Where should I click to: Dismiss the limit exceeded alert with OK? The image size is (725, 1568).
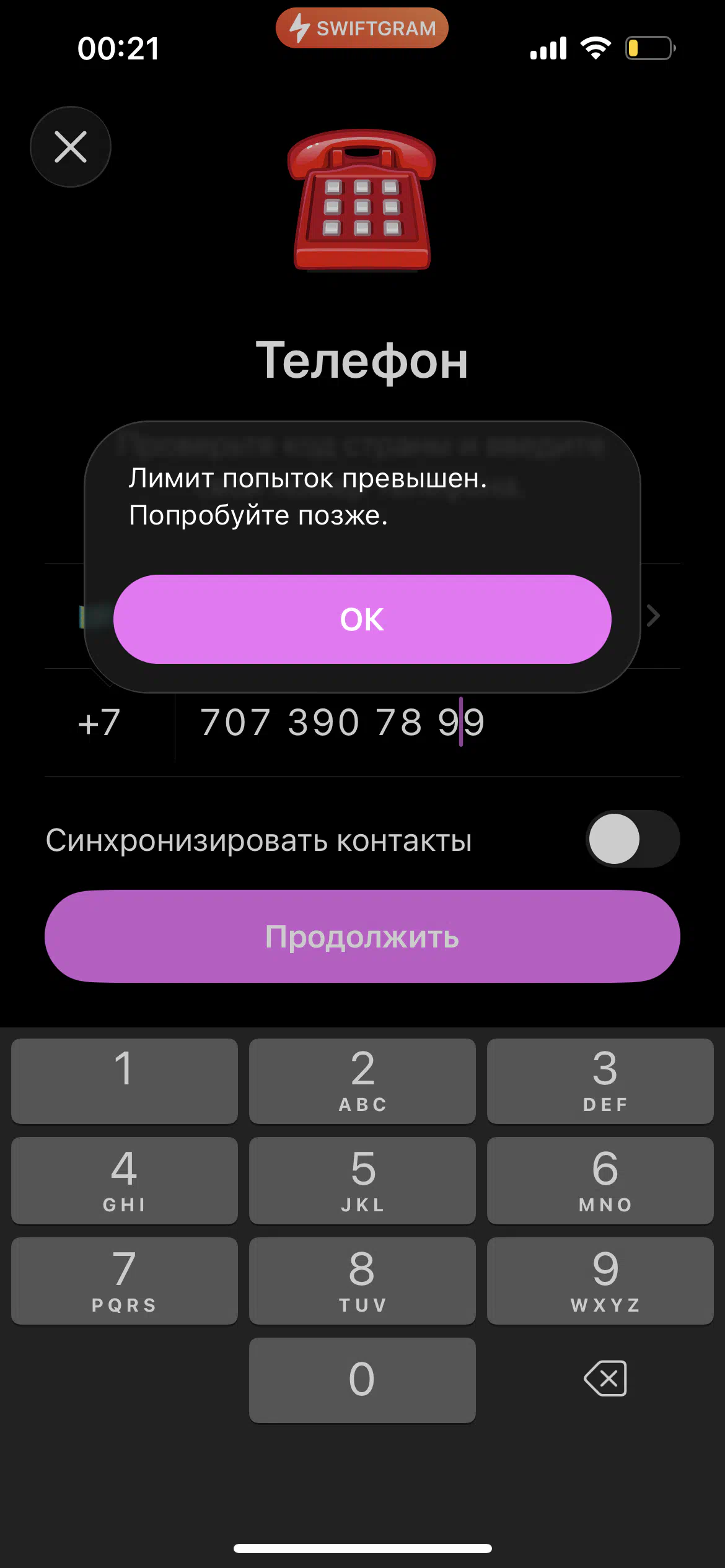(362, 619)
